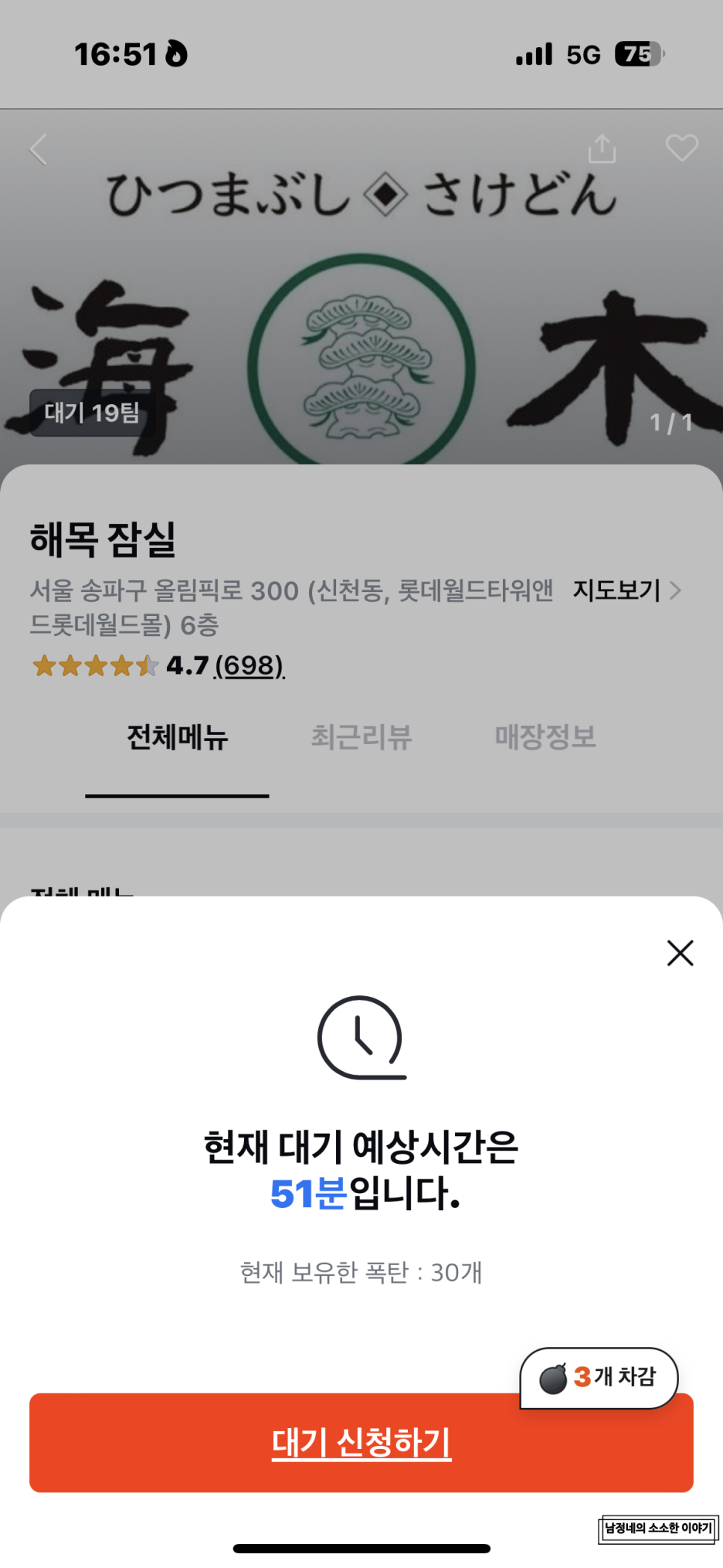Switch to the 최근리뷰 tab

coord(361,738)
